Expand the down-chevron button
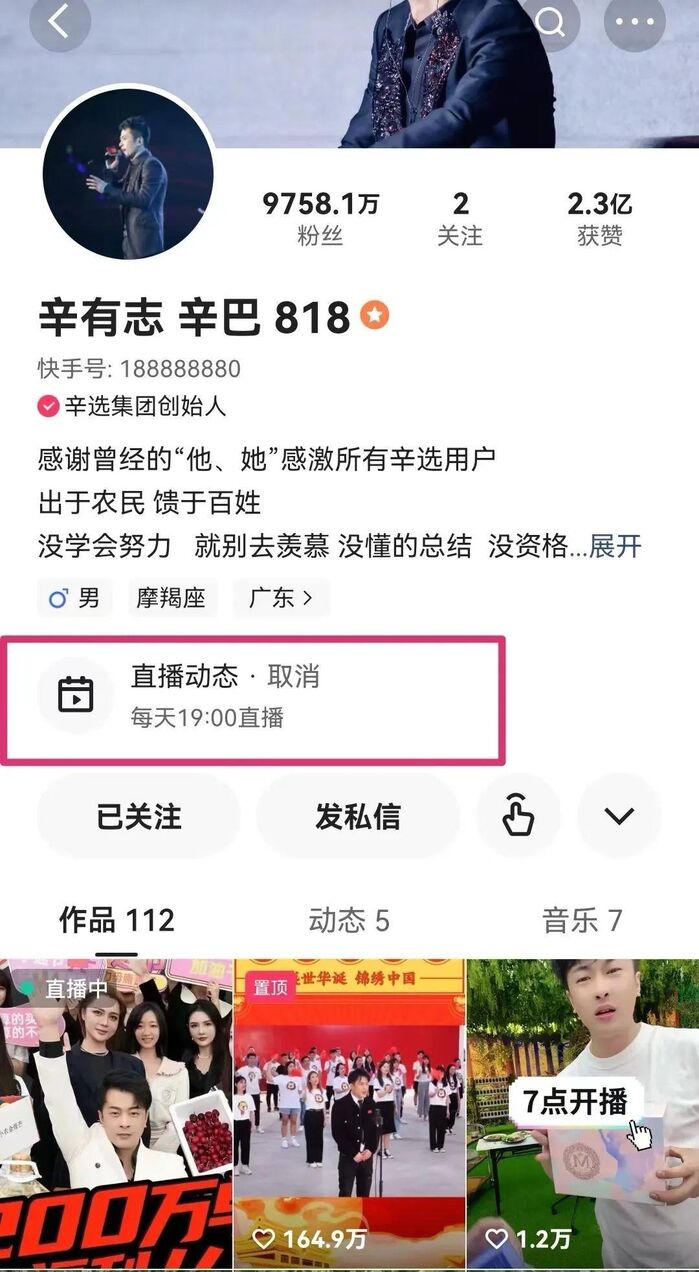 pos(619,816)
